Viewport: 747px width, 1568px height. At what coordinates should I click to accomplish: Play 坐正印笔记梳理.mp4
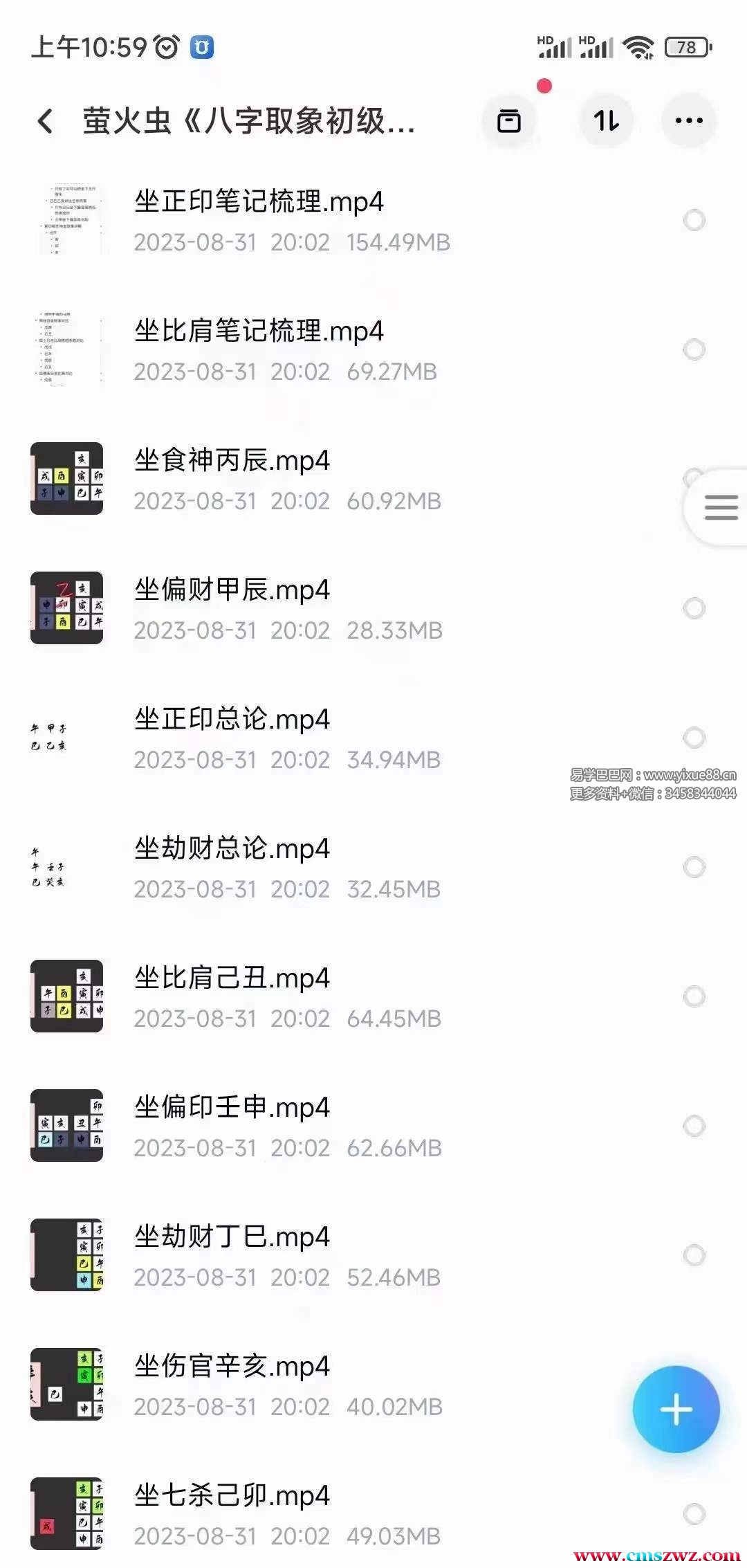pyautogui.click(x=259, y=202)
